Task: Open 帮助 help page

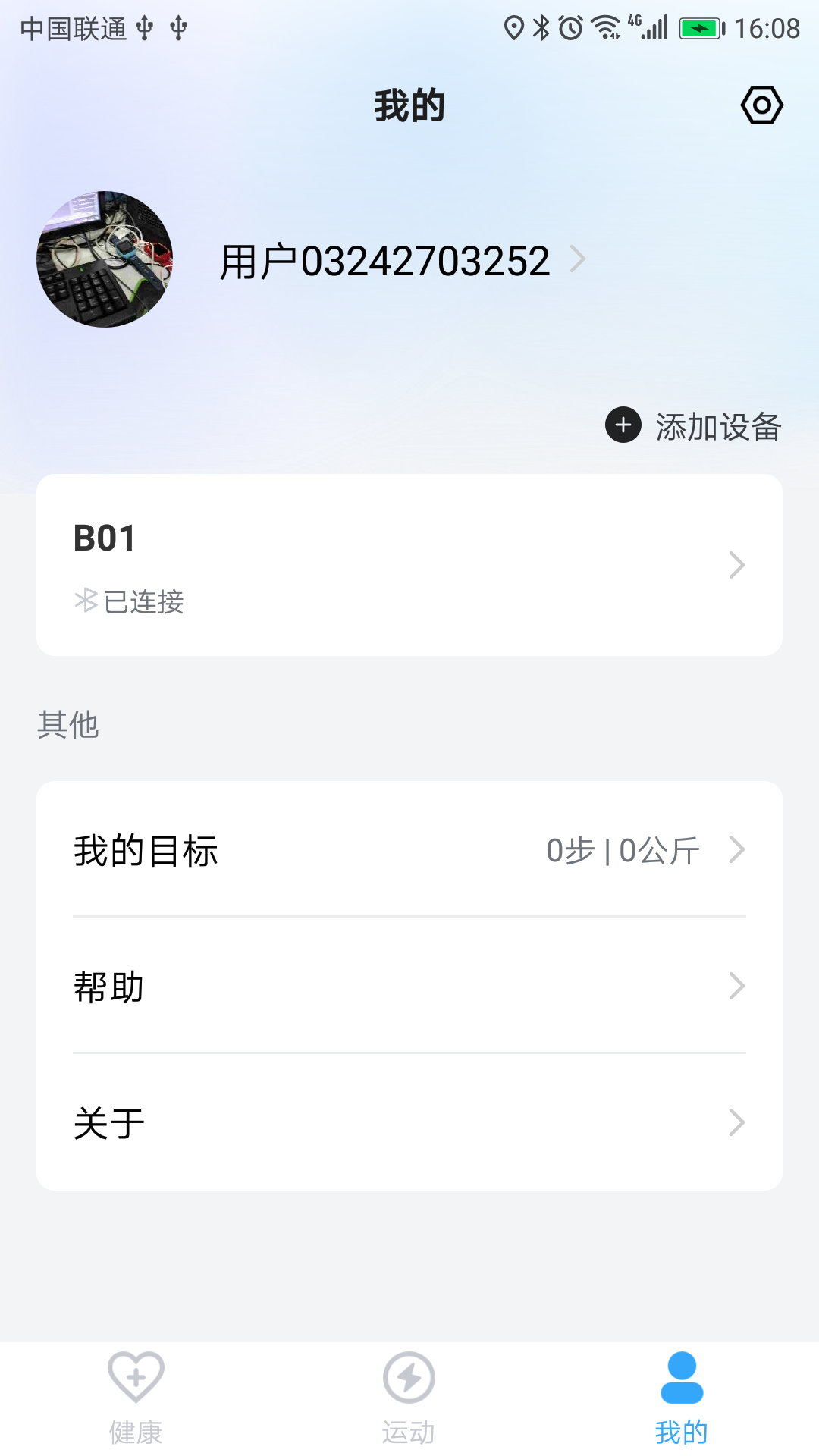Action: coord(409,986)
